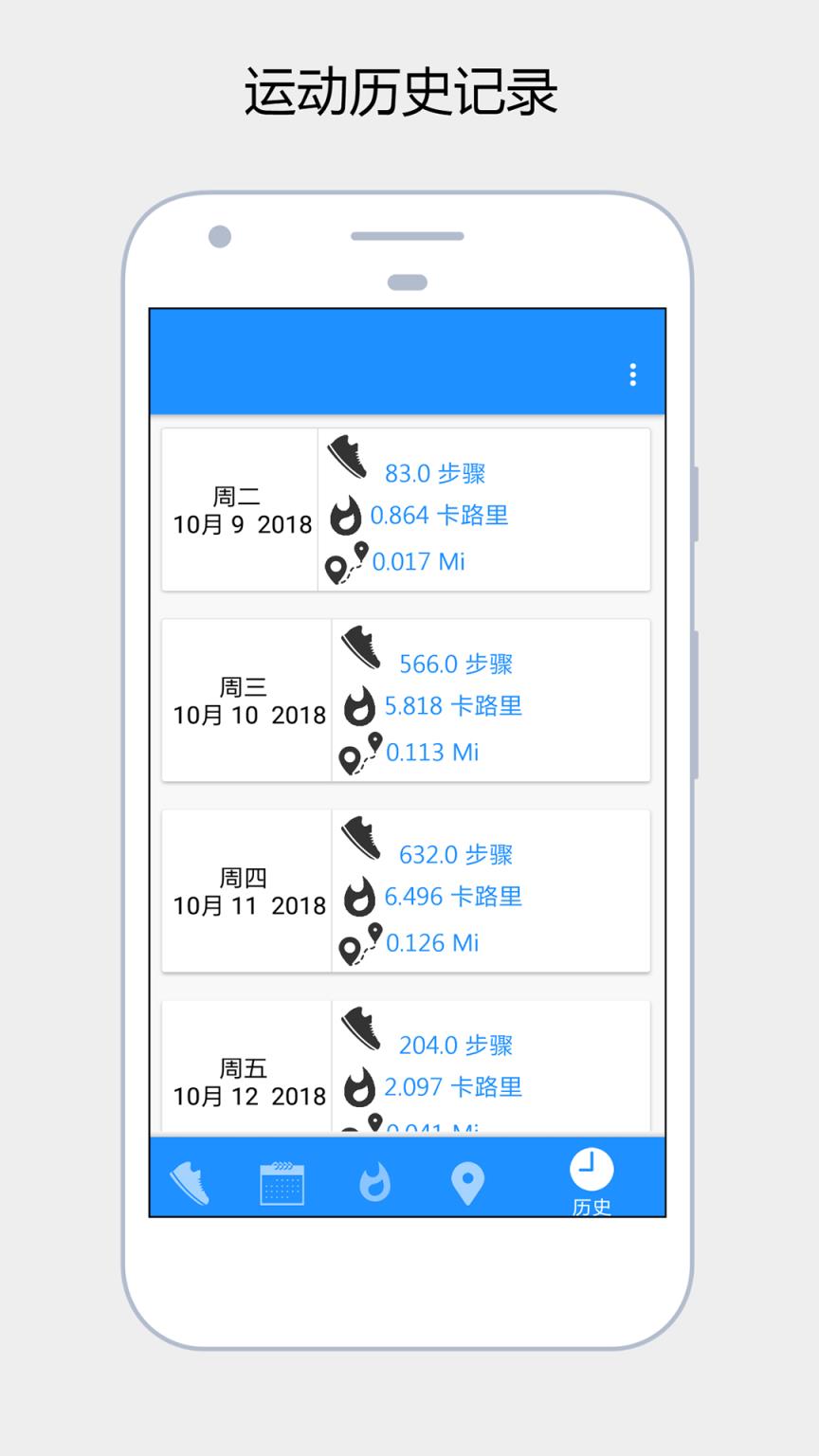Click the 566.0 步骤 value
This screenshot has width=819, height=1456.
[456, 664]
